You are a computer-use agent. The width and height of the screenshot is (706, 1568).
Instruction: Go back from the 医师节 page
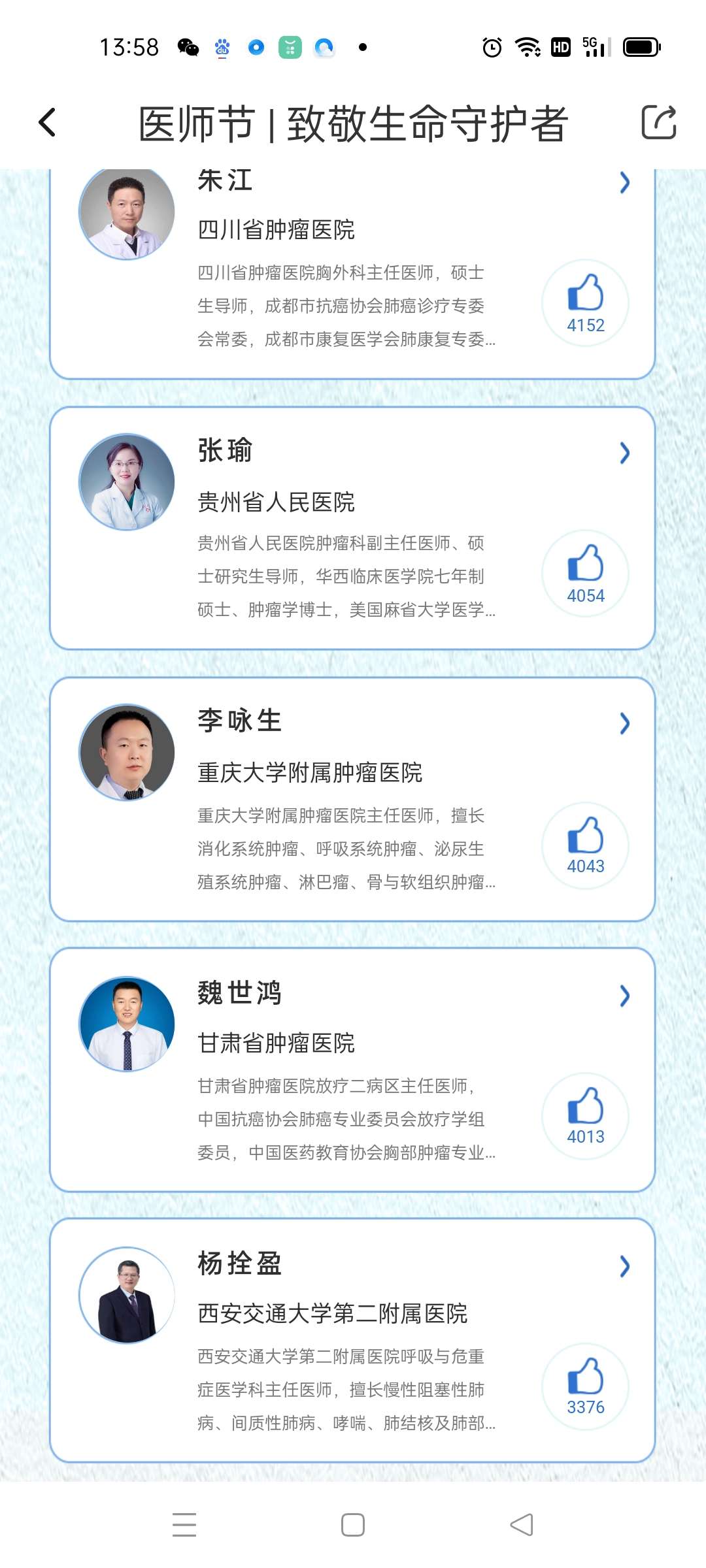click(47, 123)
